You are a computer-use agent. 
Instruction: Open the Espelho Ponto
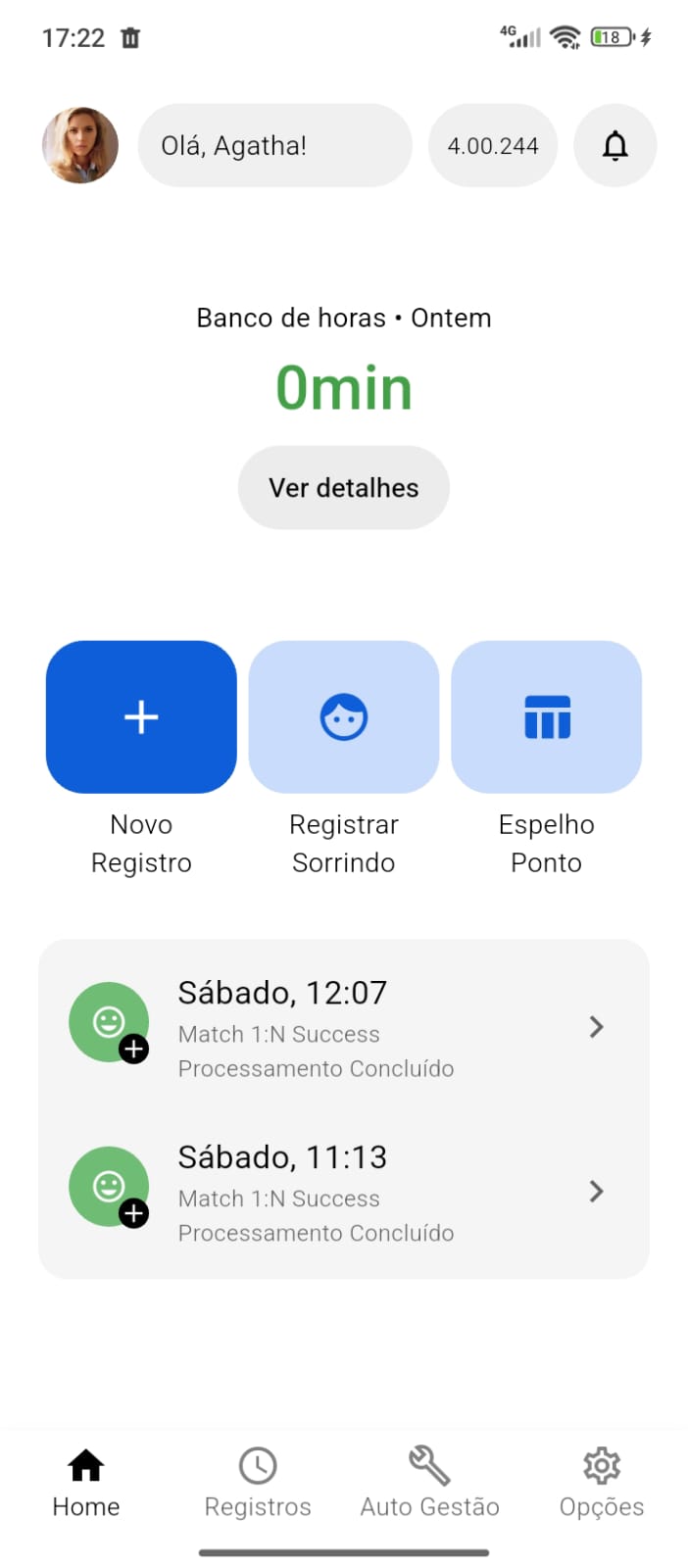tap(546, 717)
